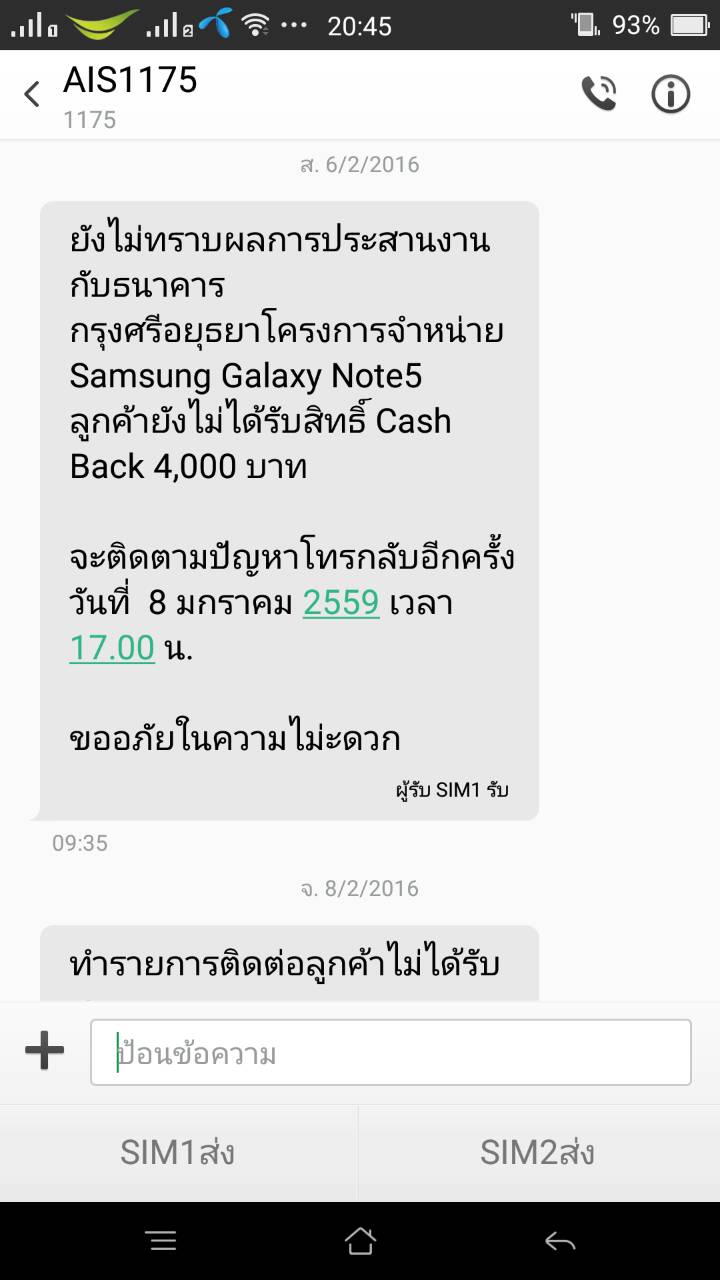720x1280 pixels.
Task: Tap the underlined 2559 link
Action: click(341, 603)
